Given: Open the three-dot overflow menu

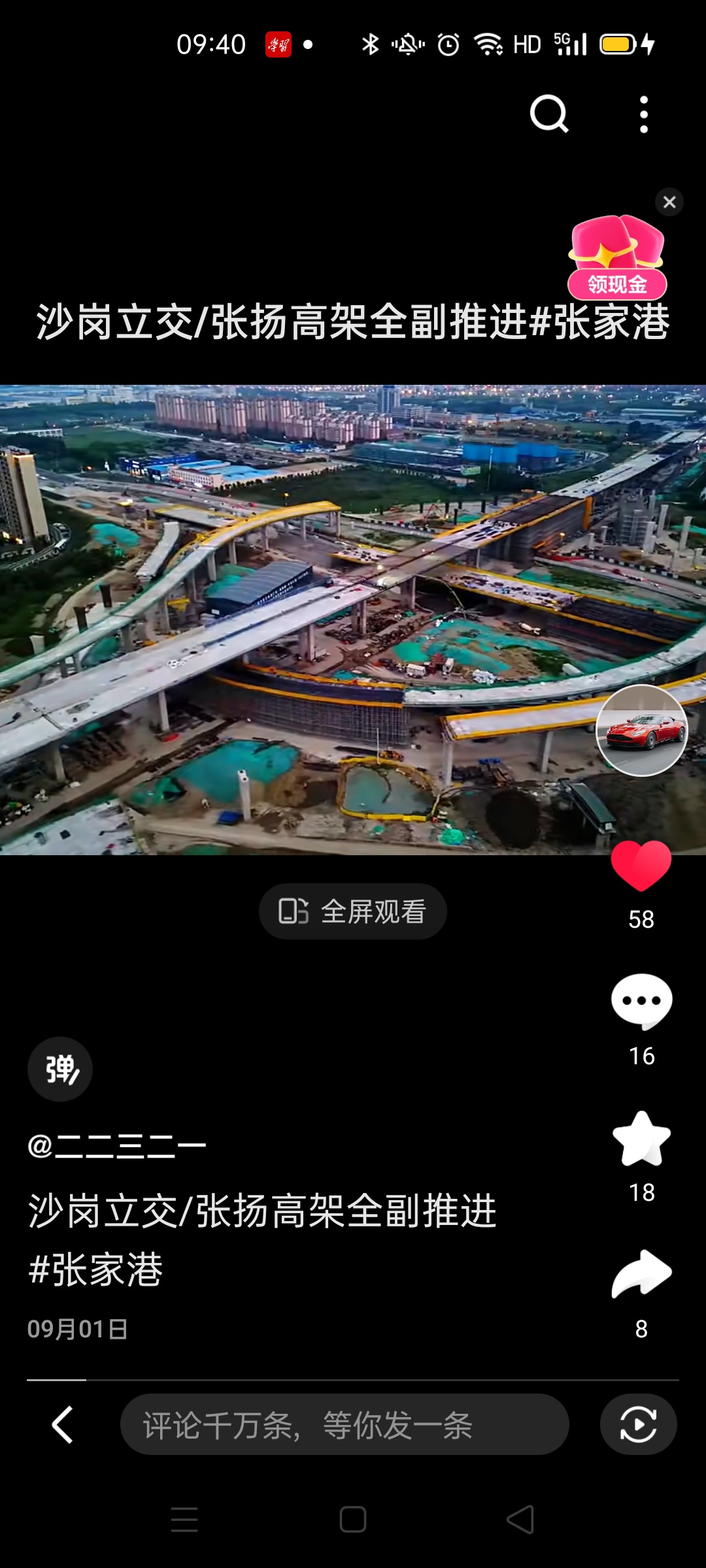Looking at the screenshot, I should tap(644, 114).
